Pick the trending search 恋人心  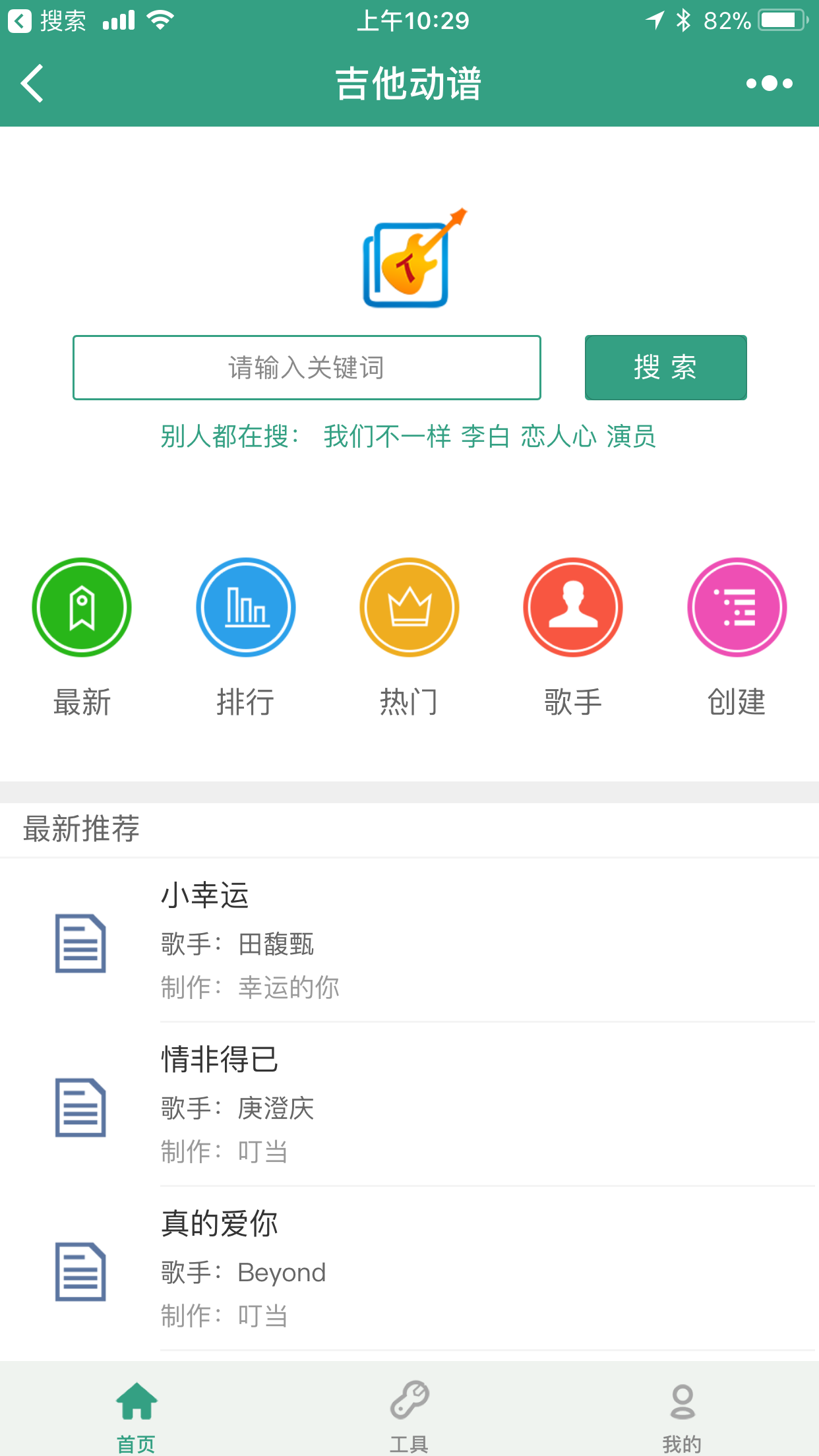pos(558,437)
